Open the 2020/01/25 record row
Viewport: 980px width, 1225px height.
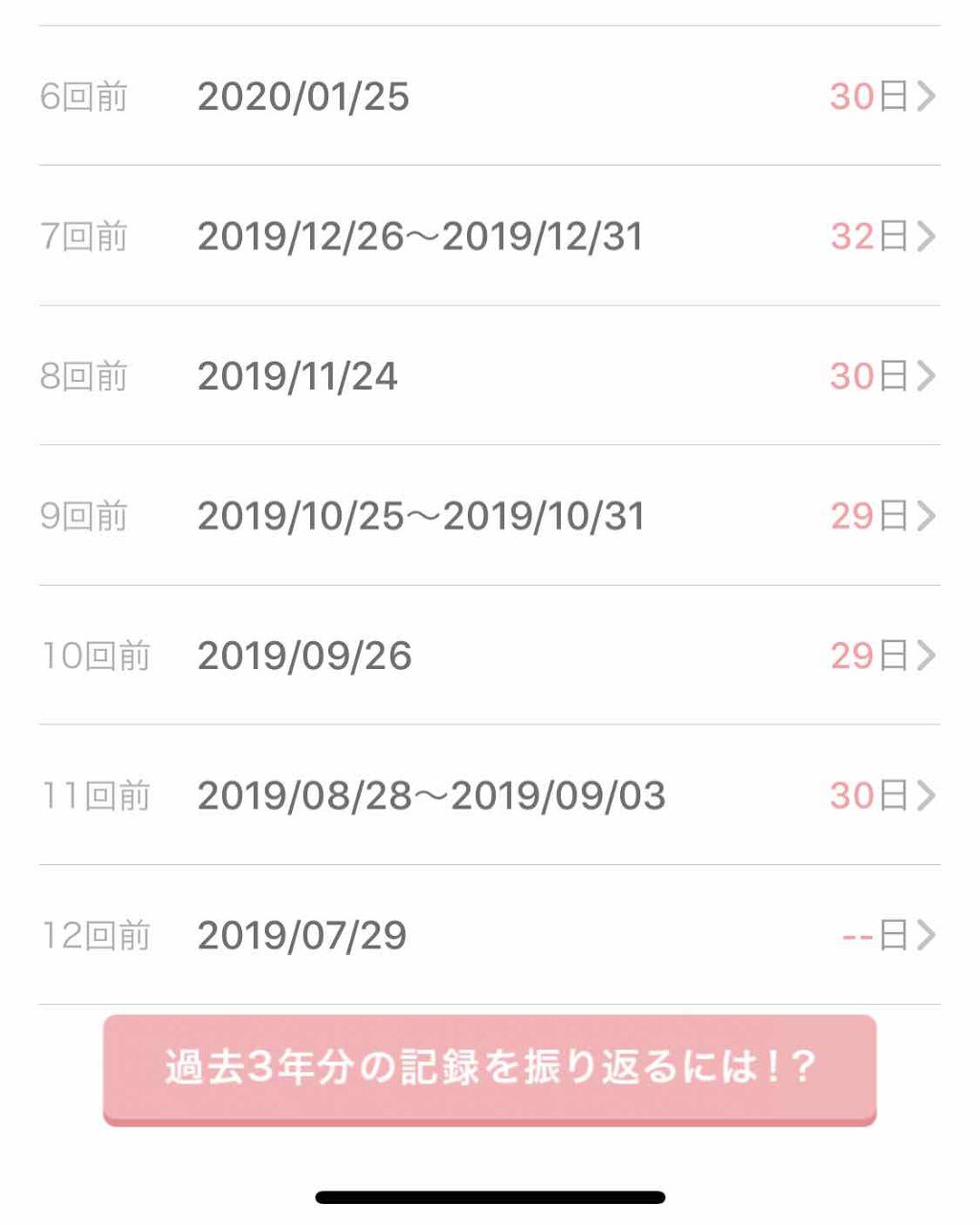point(489,97)
